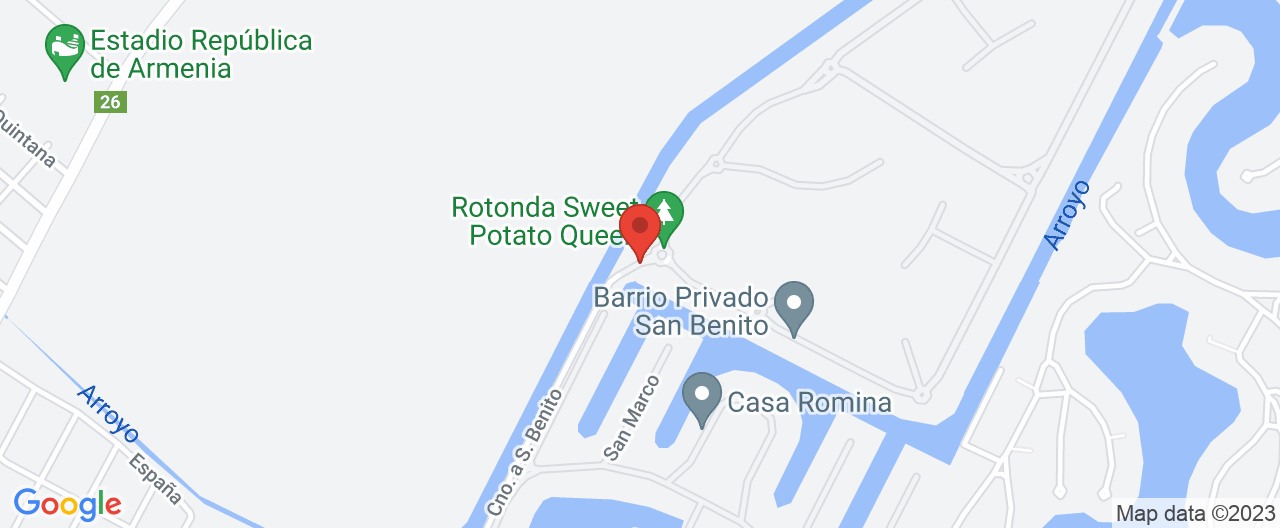The width and height of the screenshot is (1280, 528).
Task: Open the Barrio Privado San Benito marker
Action: coord(795,305)
